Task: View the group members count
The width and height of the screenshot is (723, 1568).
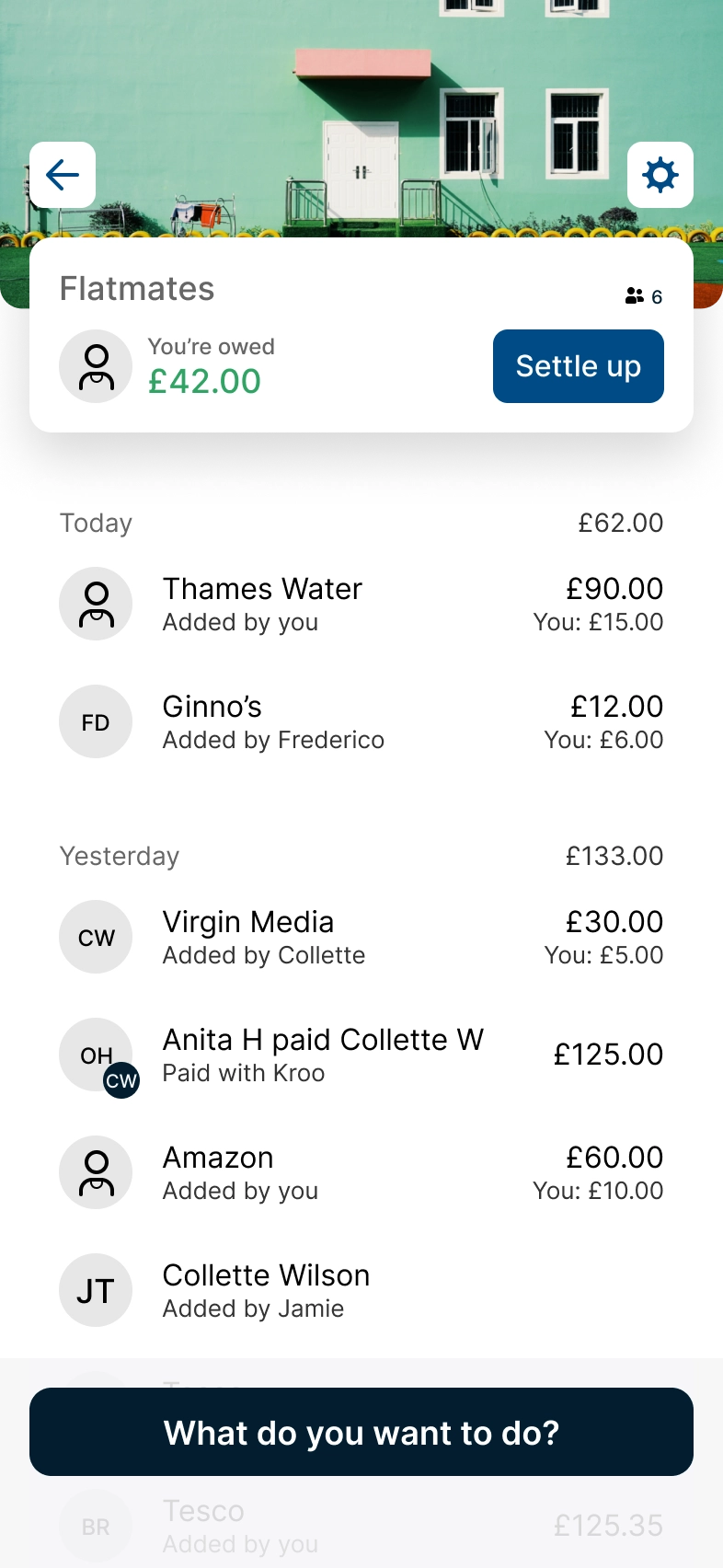Action: 644,296
